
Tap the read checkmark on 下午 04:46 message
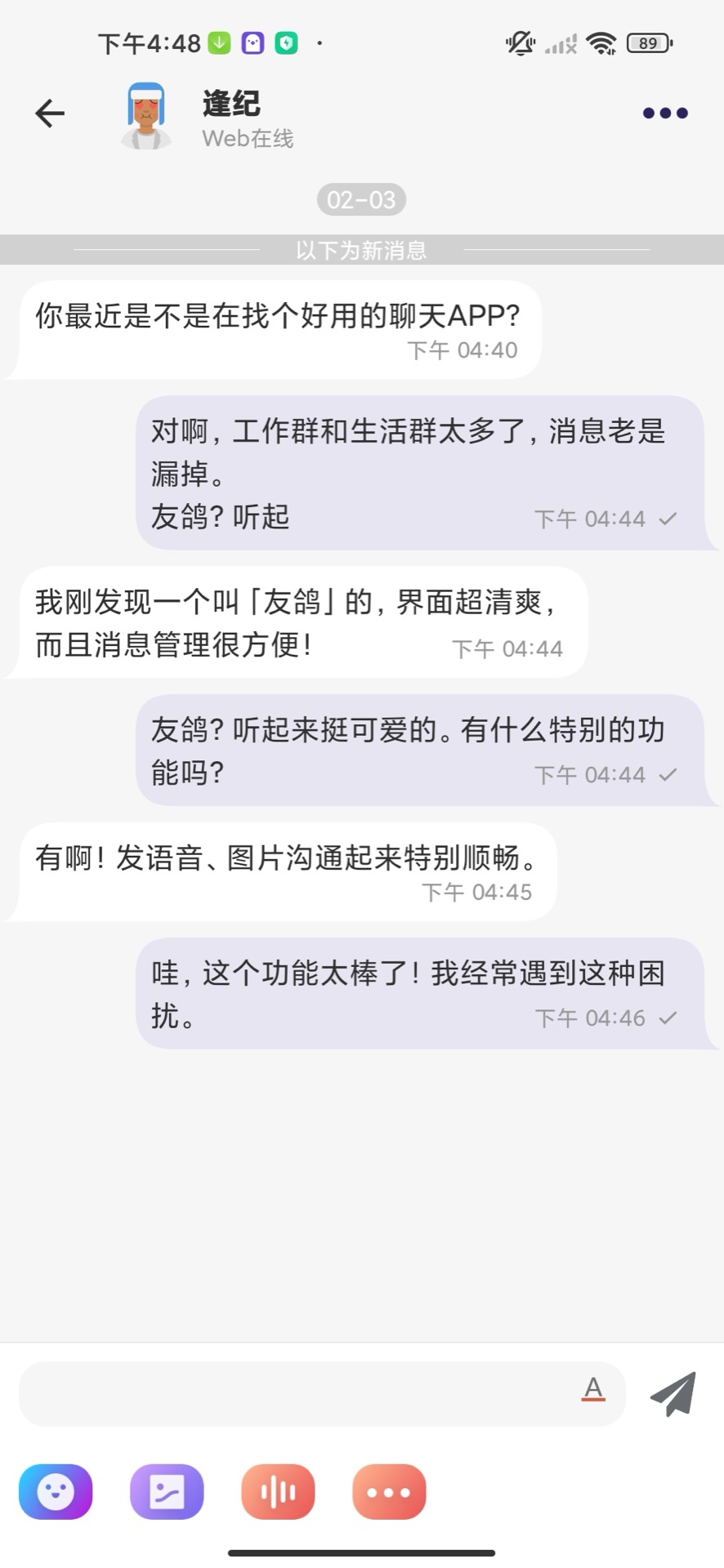(668, 1018)
